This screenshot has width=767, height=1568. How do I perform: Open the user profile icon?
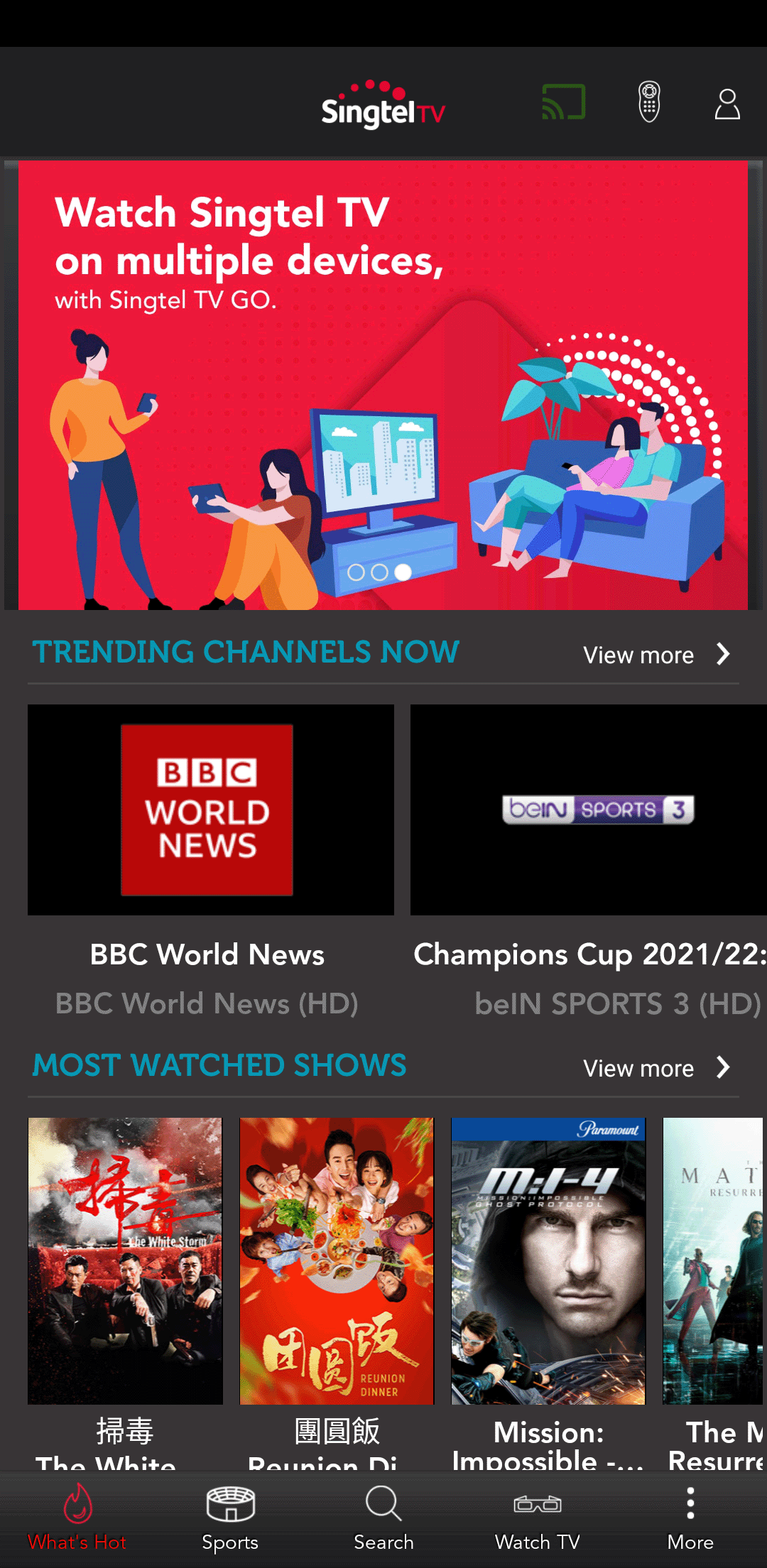pos(727,104)
